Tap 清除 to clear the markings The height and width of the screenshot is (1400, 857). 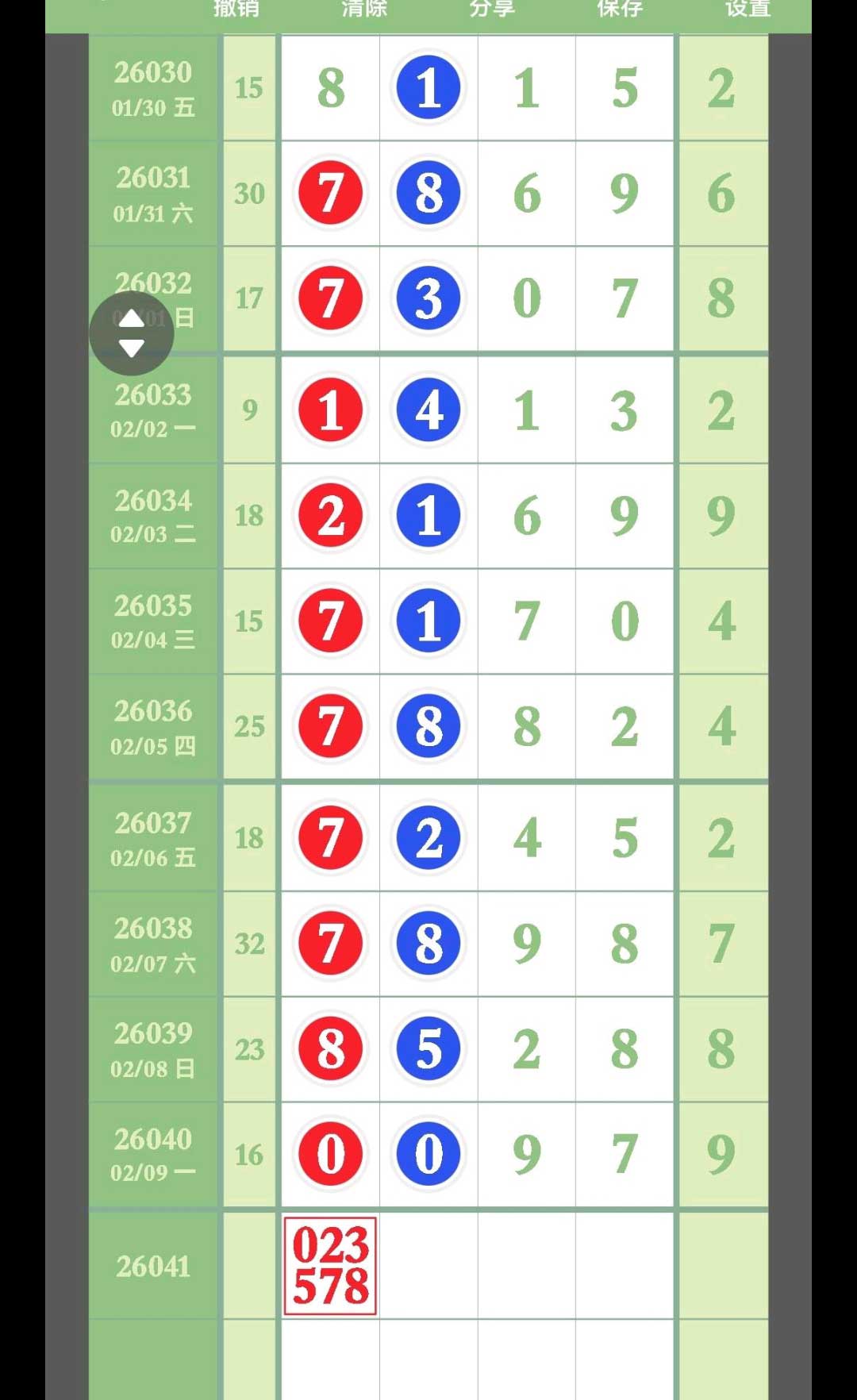364,9
